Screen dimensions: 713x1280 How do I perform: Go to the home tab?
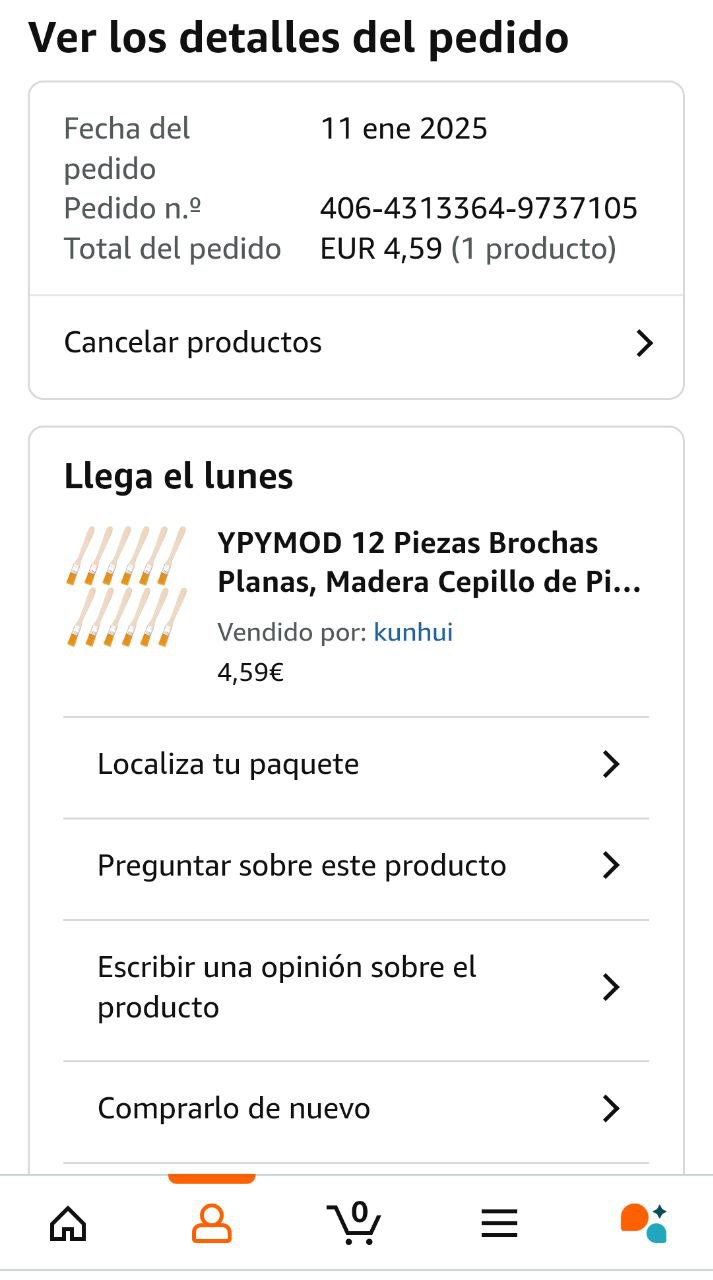[68, 1223]
